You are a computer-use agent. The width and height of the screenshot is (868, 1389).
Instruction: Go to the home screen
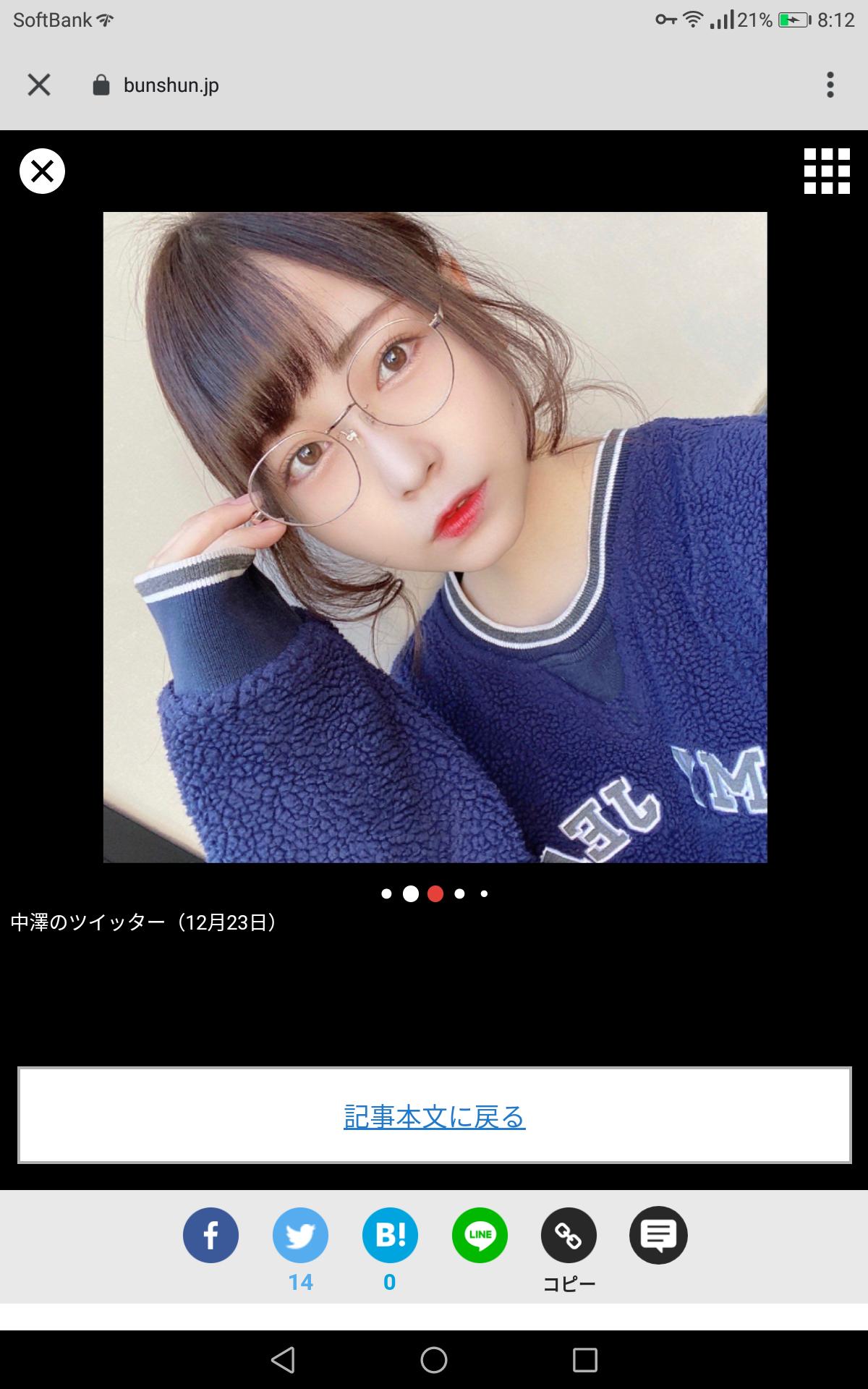pyautogui.click(x=434, y=1360)
